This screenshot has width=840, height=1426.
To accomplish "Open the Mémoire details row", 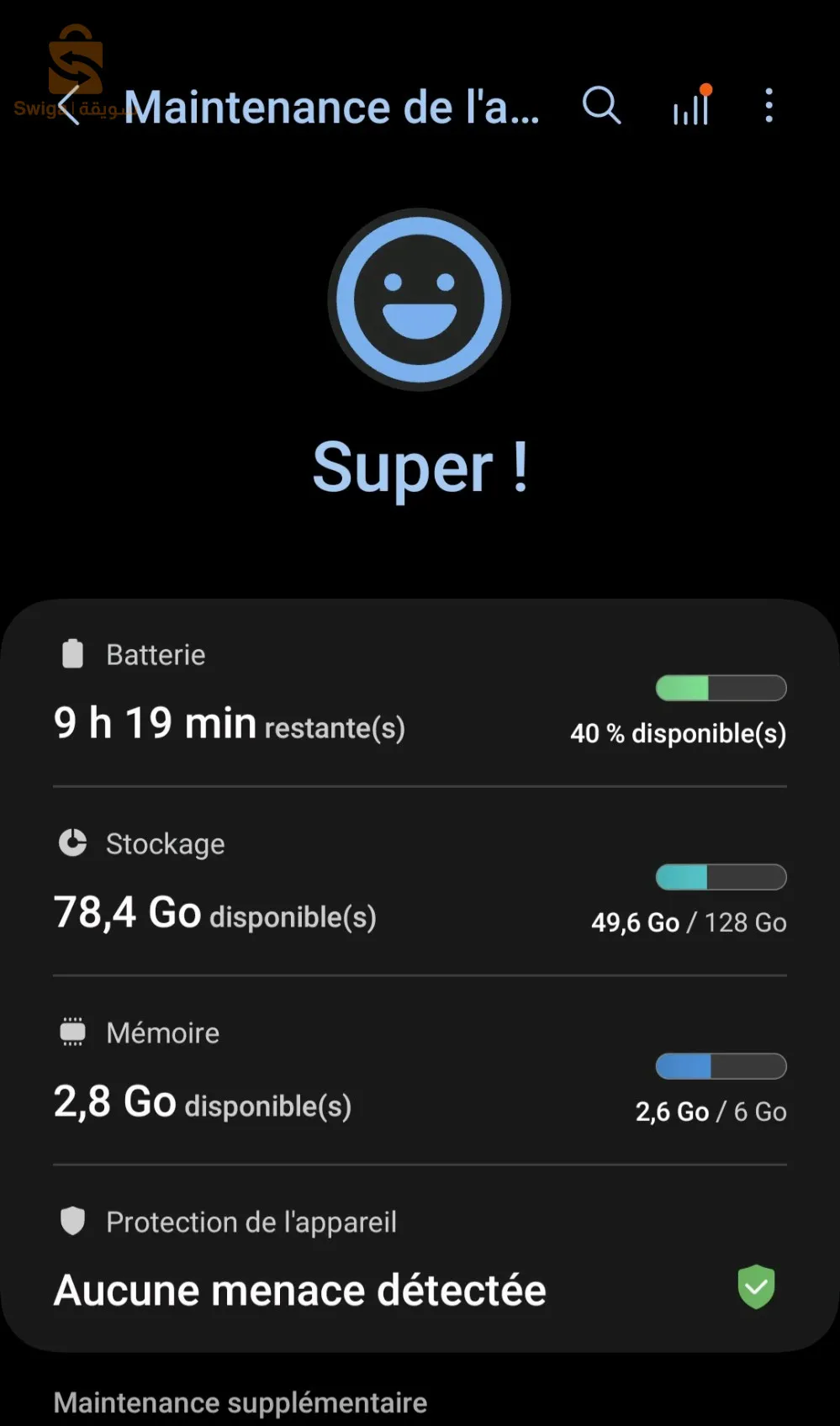I will 419,1072.
